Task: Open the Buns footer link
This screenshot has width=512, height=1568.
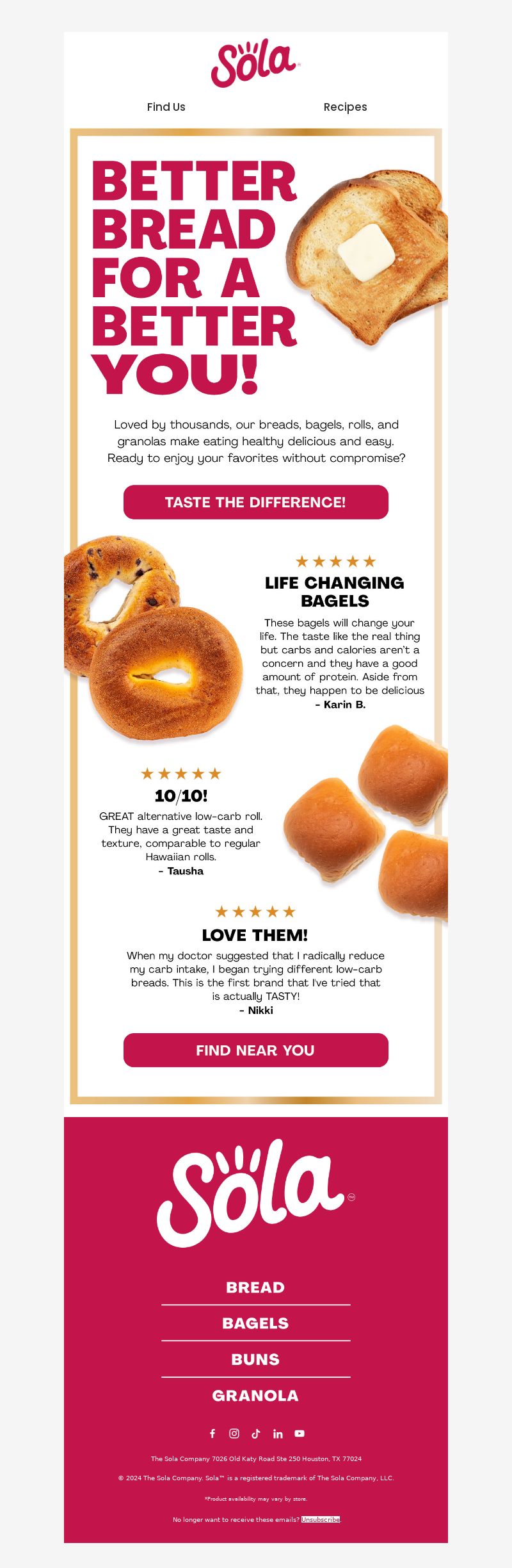Action: (255, 1359)
